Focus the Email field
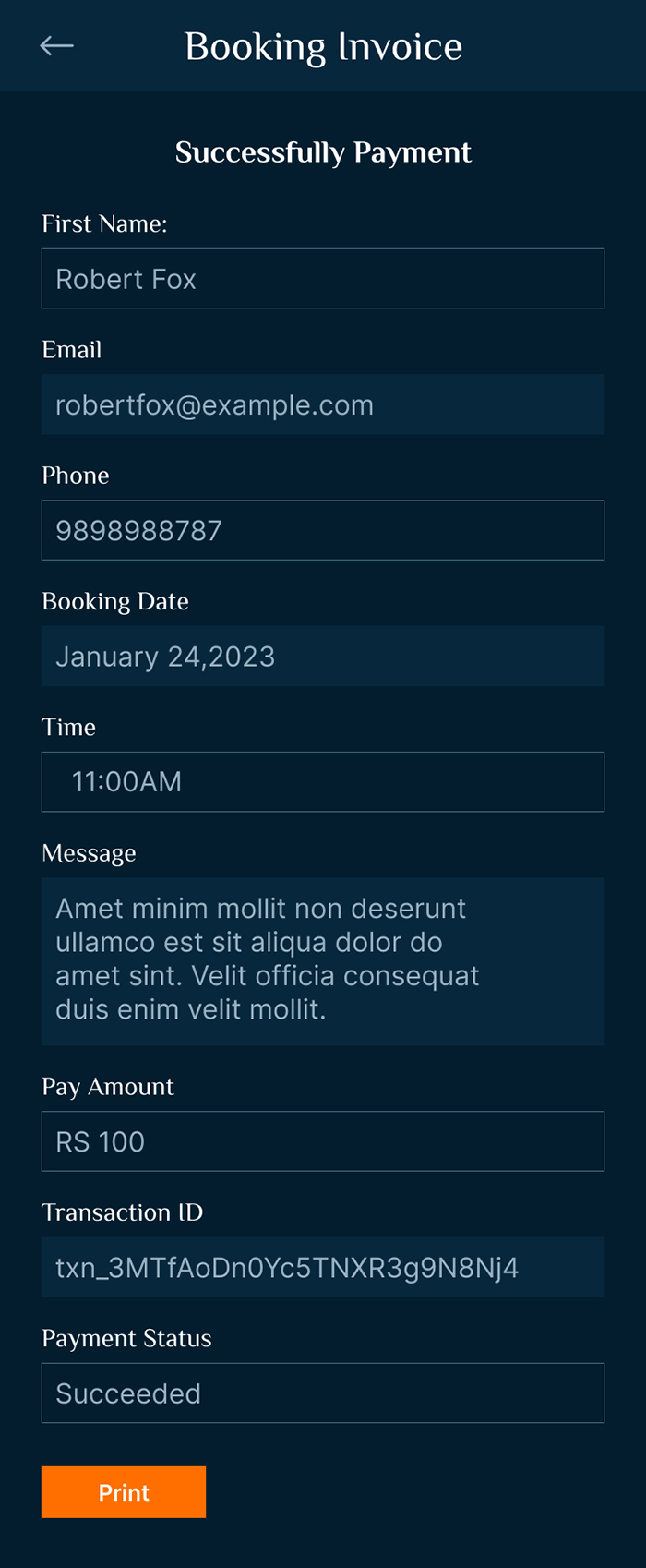The width and height of the screenshot is (646, 1568). click(x=323, y=404)
